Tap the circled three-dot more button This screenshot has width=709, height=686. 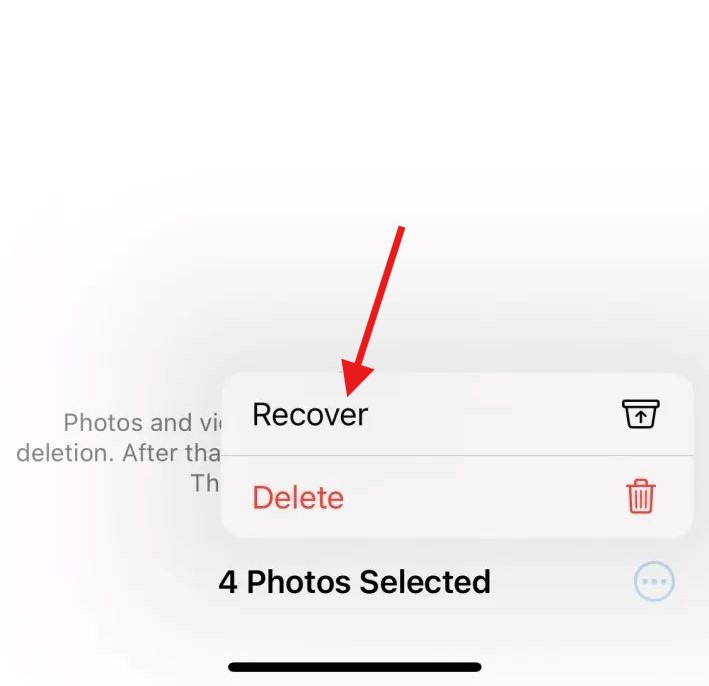pos(654,581)
